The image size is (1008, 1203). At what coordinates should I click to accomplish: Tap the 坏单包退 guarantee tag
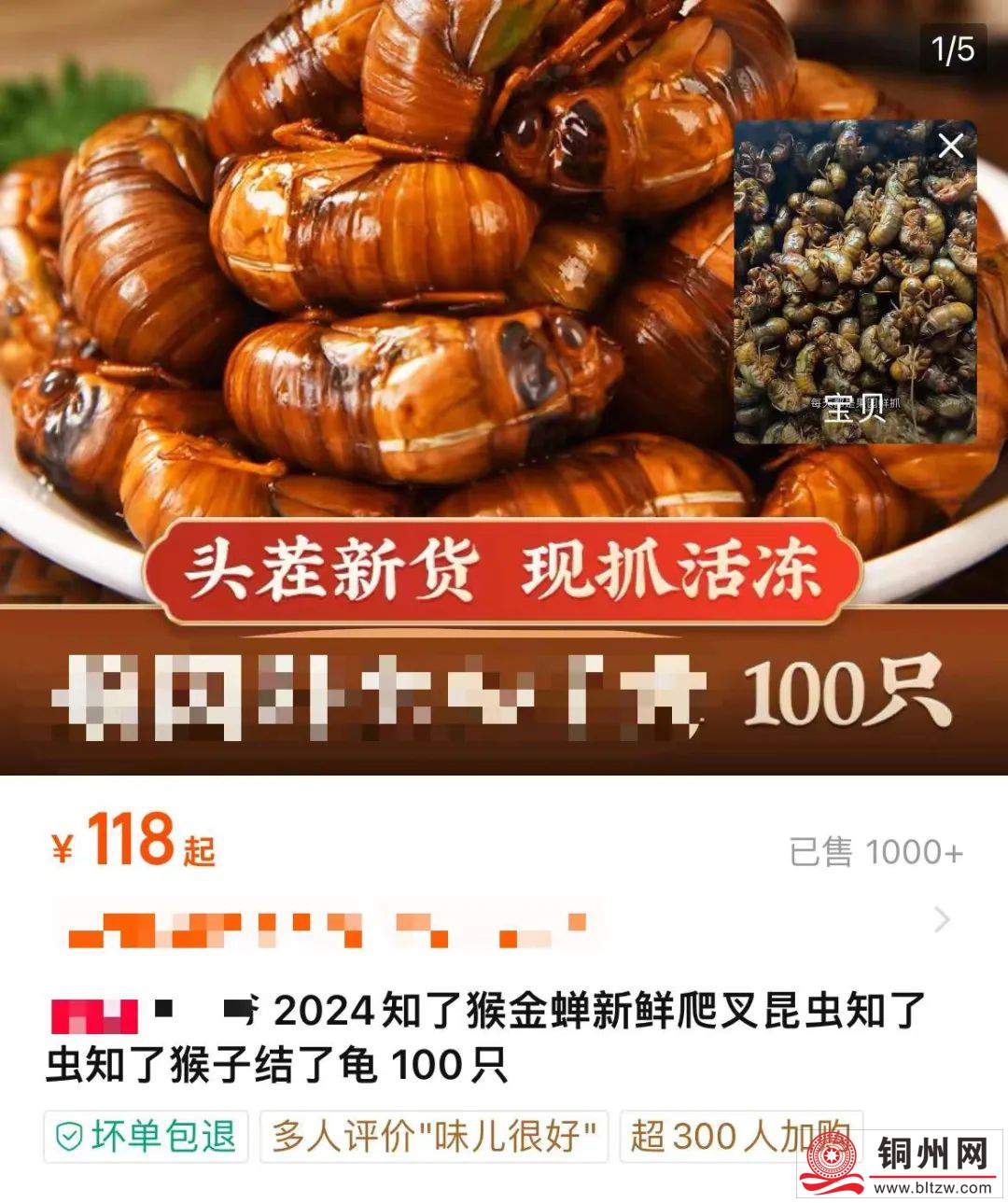146,1136
